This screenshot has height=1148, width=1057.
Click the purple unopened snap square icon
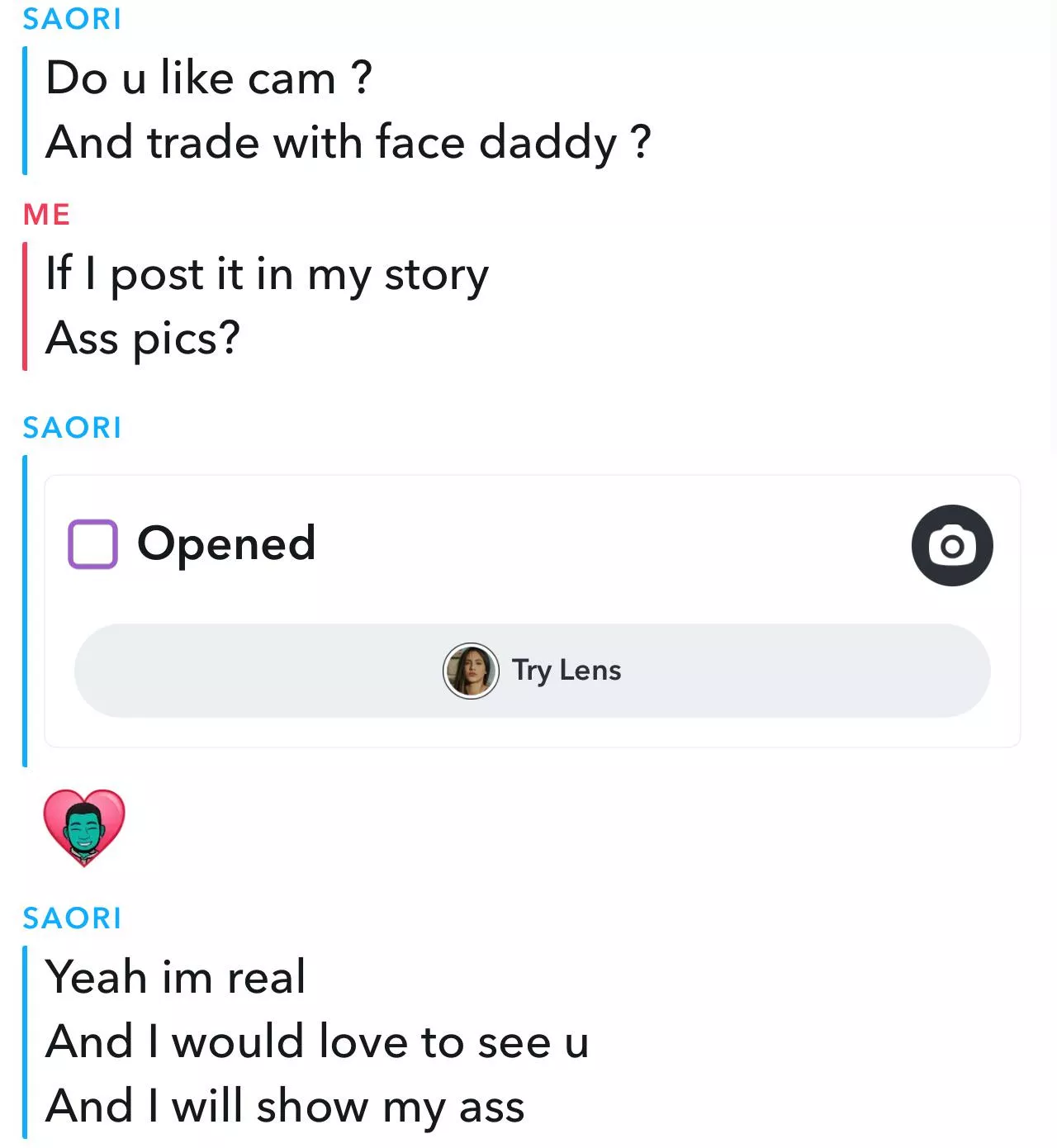[x=93, y=543]
